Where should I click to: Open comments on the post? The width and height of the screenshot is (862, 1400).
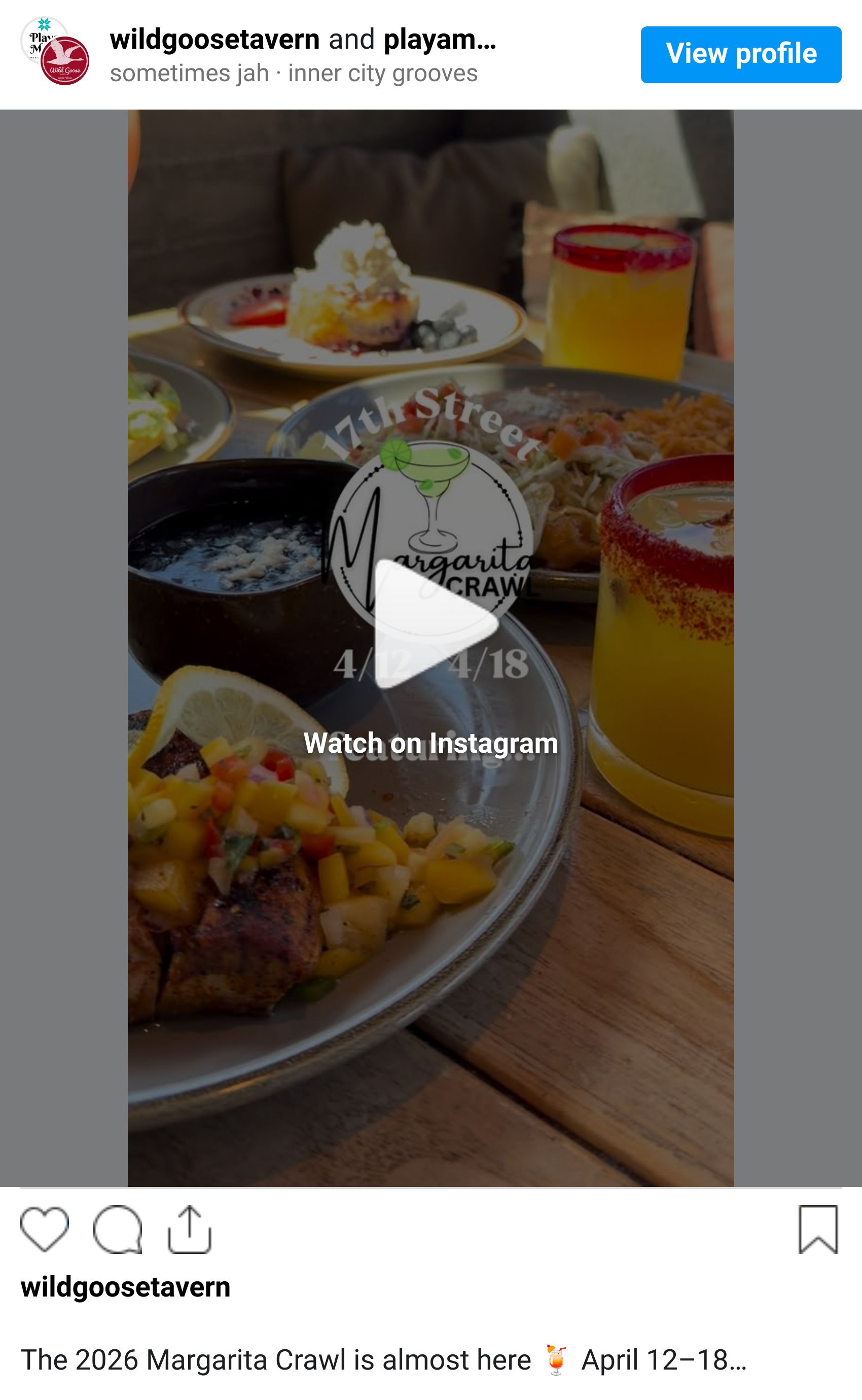[x=118, y=1230]
